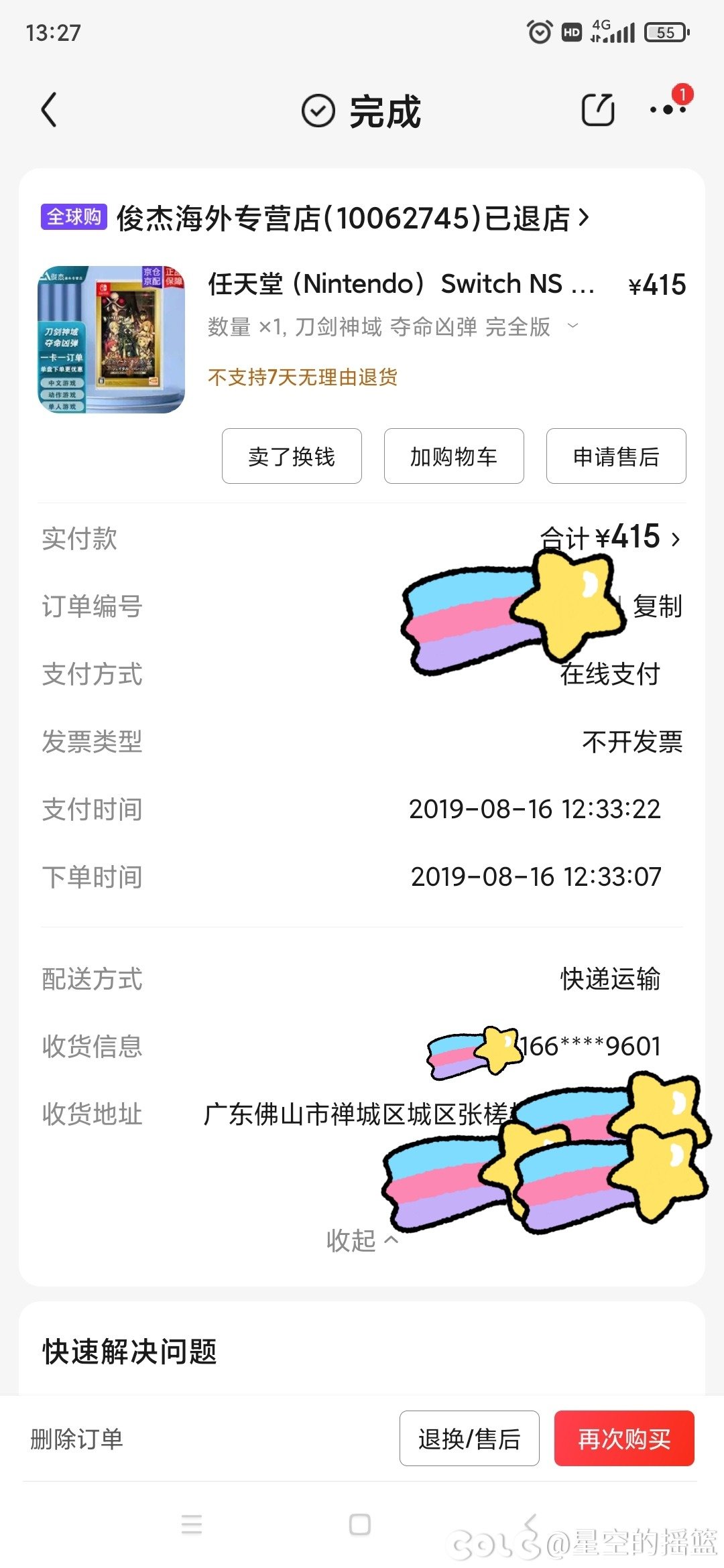Add the item via 加购物车
This screenshot has width=724, height=1568.
(x=454, y=456)
